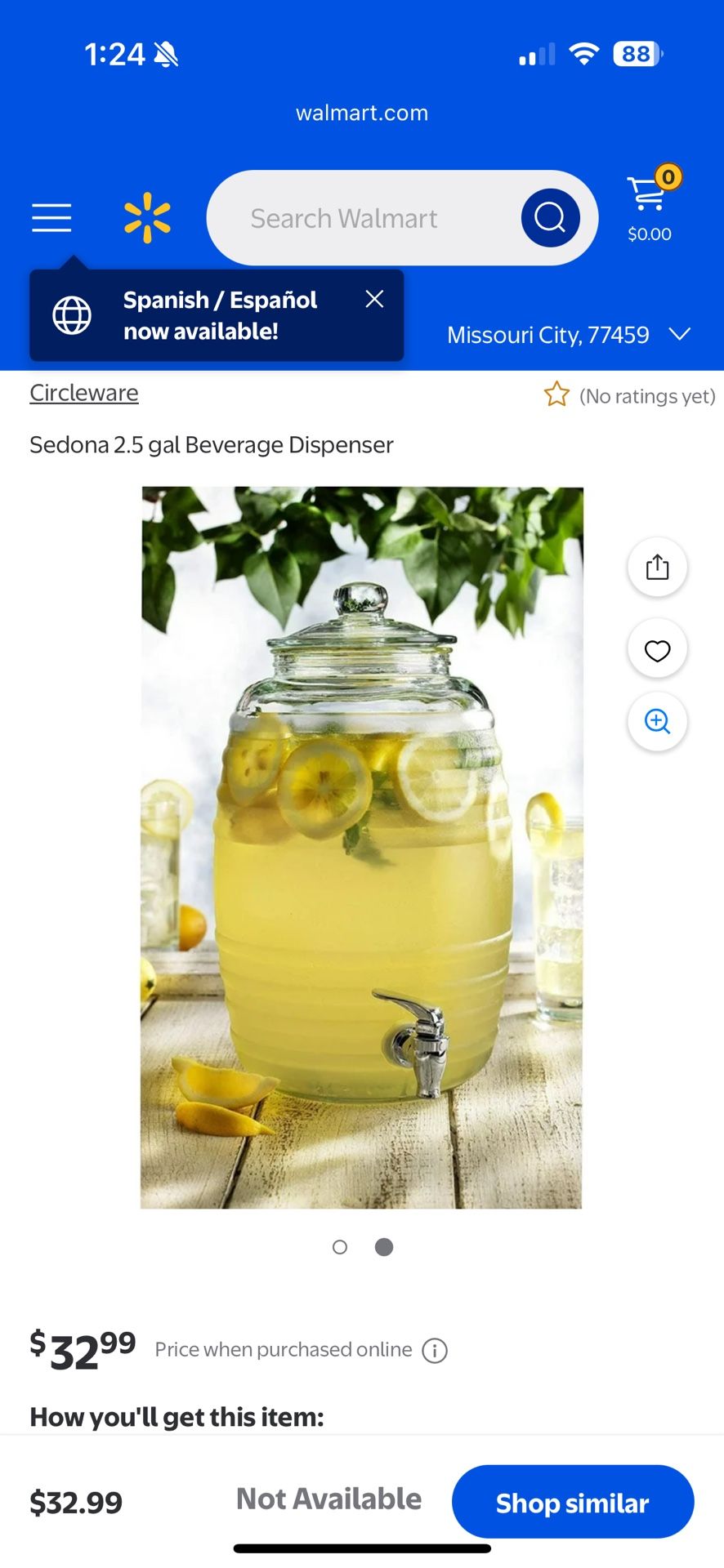Tap the blue search magnifier button
The width and height of the screenshot is (724, 1568).
point(550,218)
